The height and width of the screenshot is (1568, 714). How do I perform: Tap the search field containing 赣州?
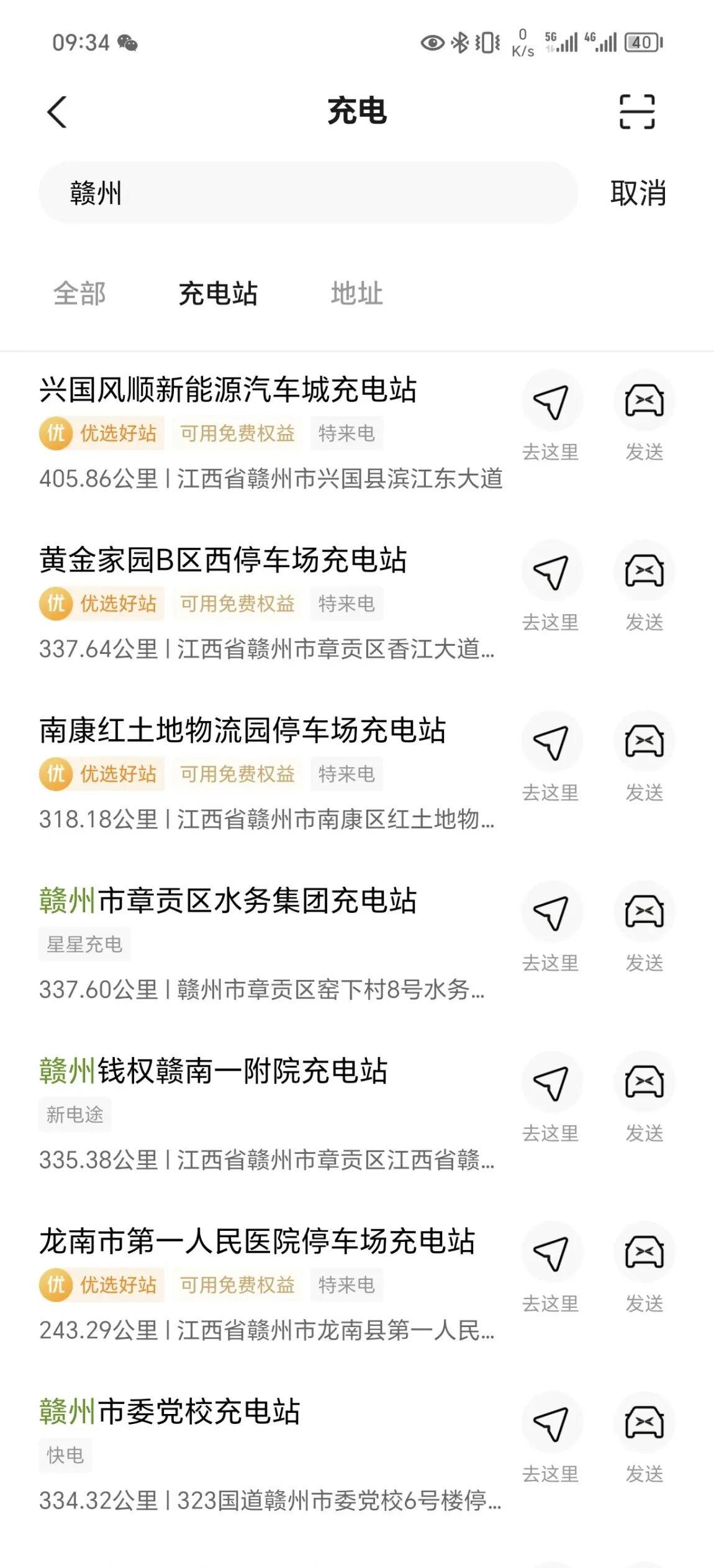(x=308, y=193)
